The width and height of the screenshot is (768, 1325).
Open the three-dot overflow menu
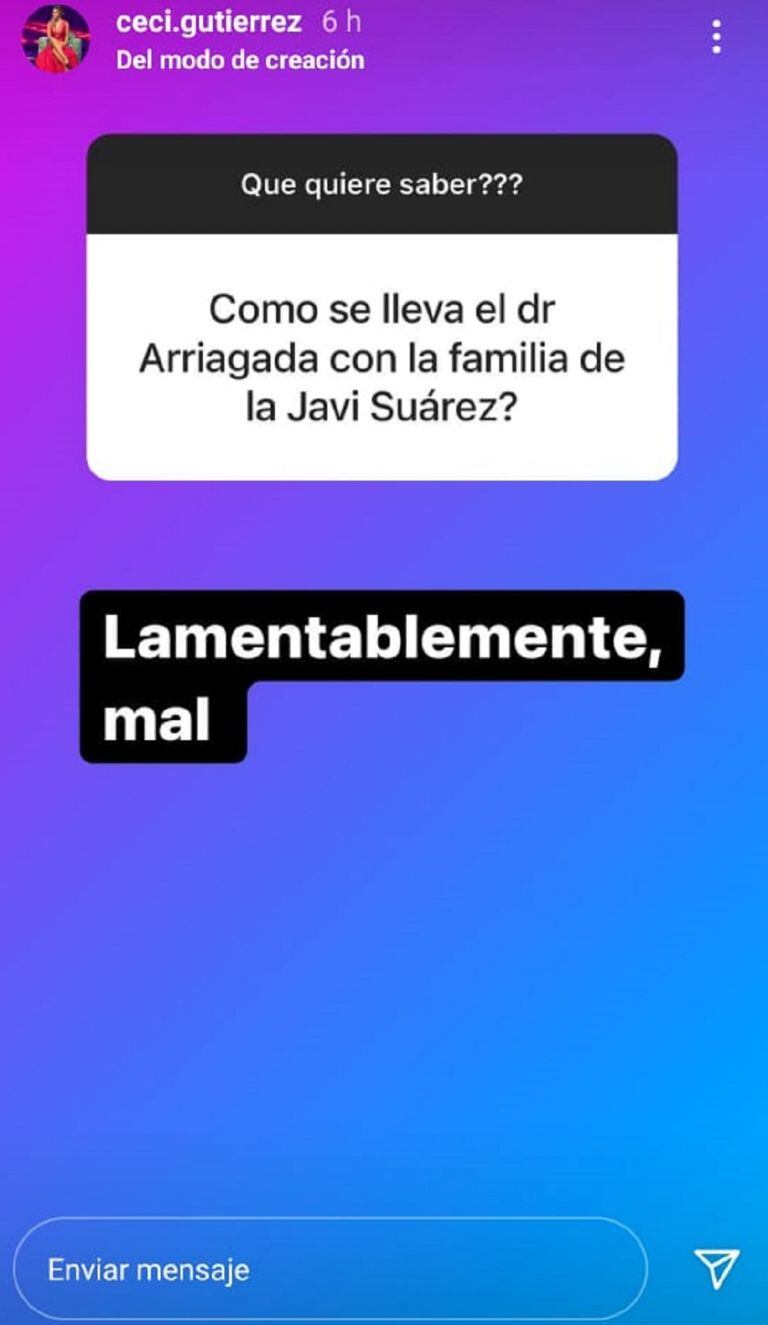[x=716, y=36]
